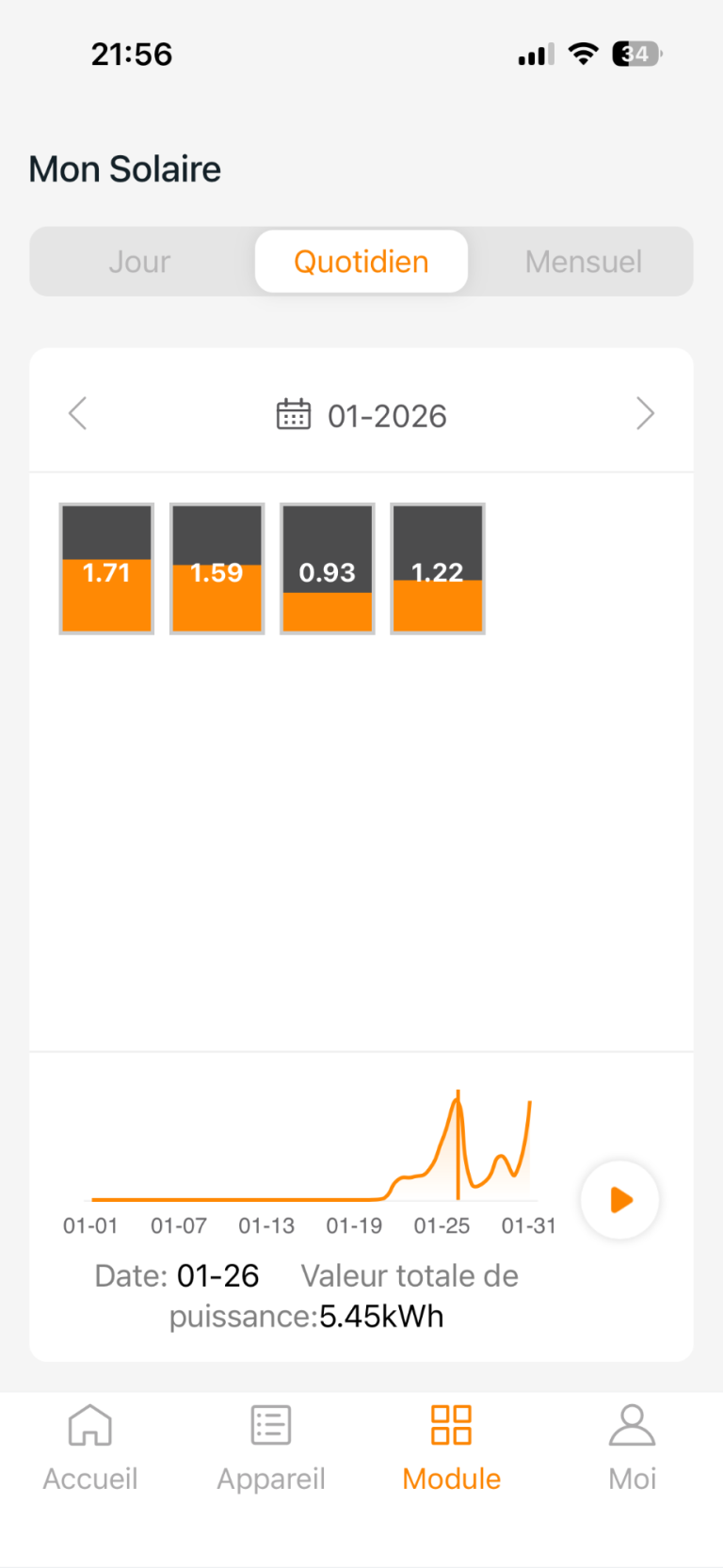Select the solar panel showing 1.59
723x1568 pixels.
click(217, 568)
